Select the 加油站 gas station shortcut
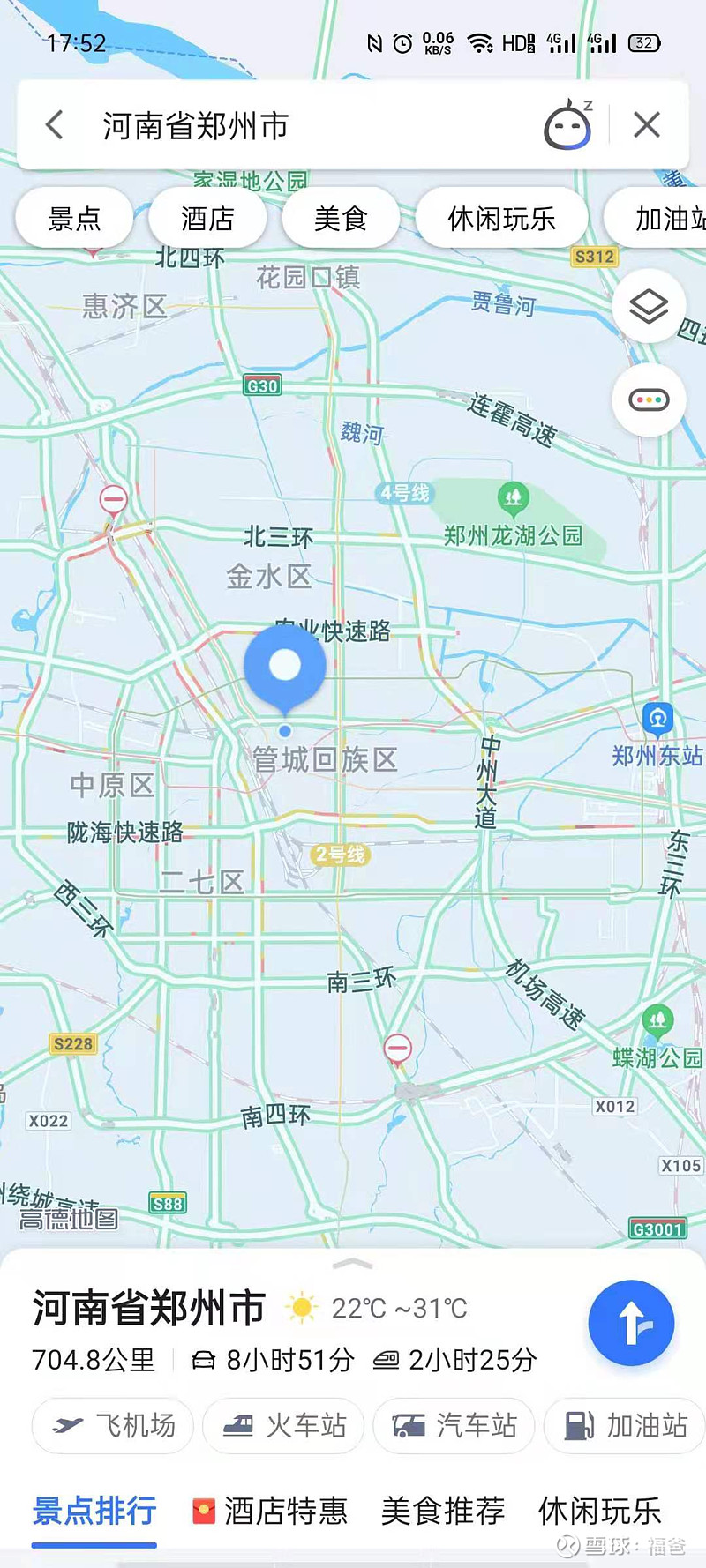 coord(623,1425)
